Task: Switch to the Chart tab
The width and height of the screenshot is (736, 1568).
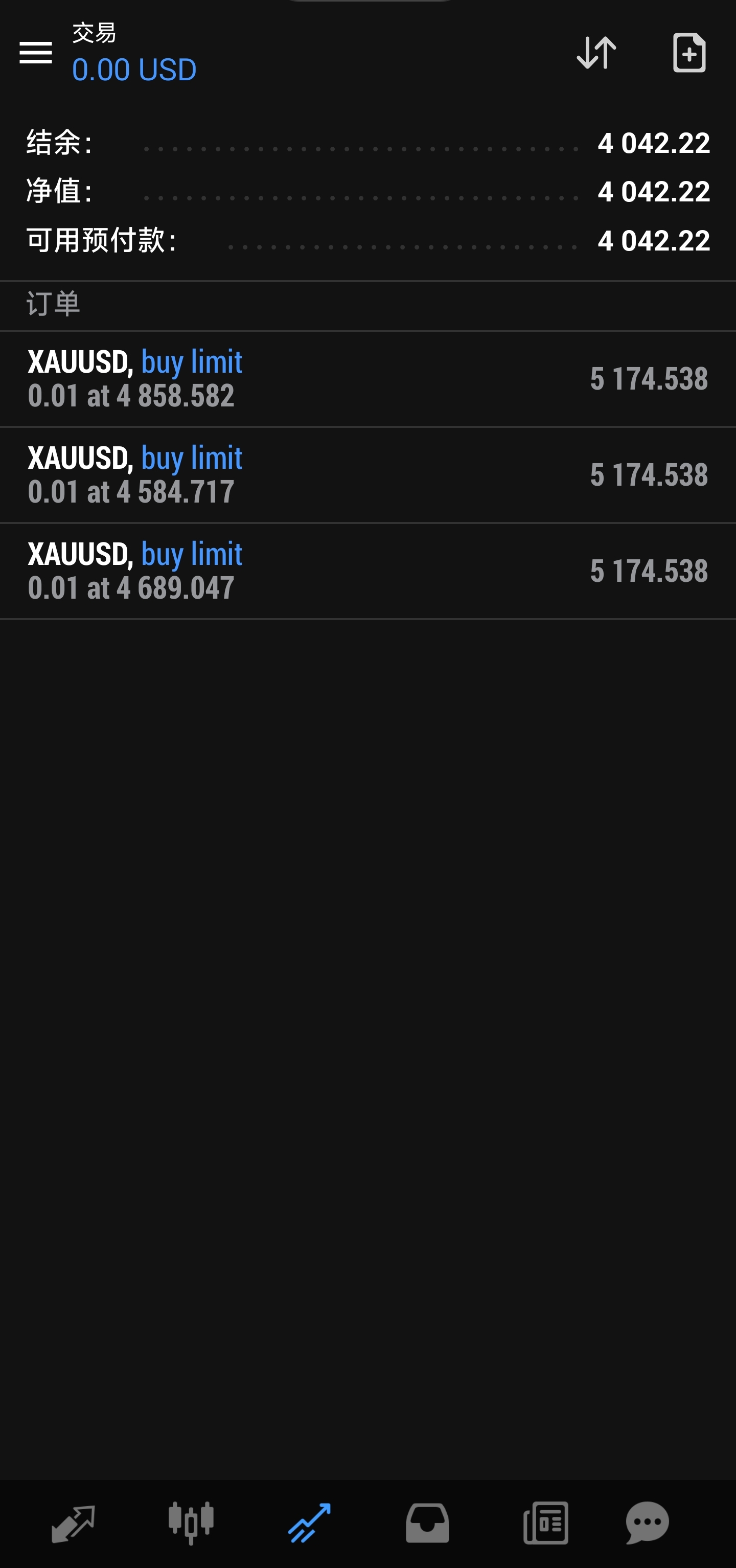Action: pyautogui.click(x=191, y=1523)
